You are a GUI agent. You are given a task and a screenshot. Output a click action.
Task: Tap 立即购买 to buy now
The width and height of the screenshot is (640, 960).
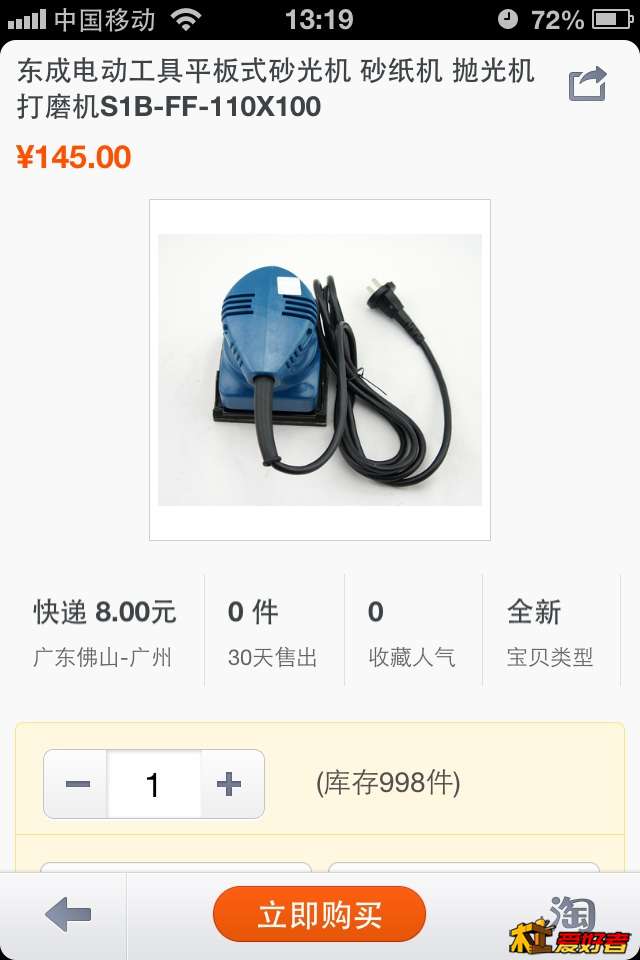click(319, 914)
